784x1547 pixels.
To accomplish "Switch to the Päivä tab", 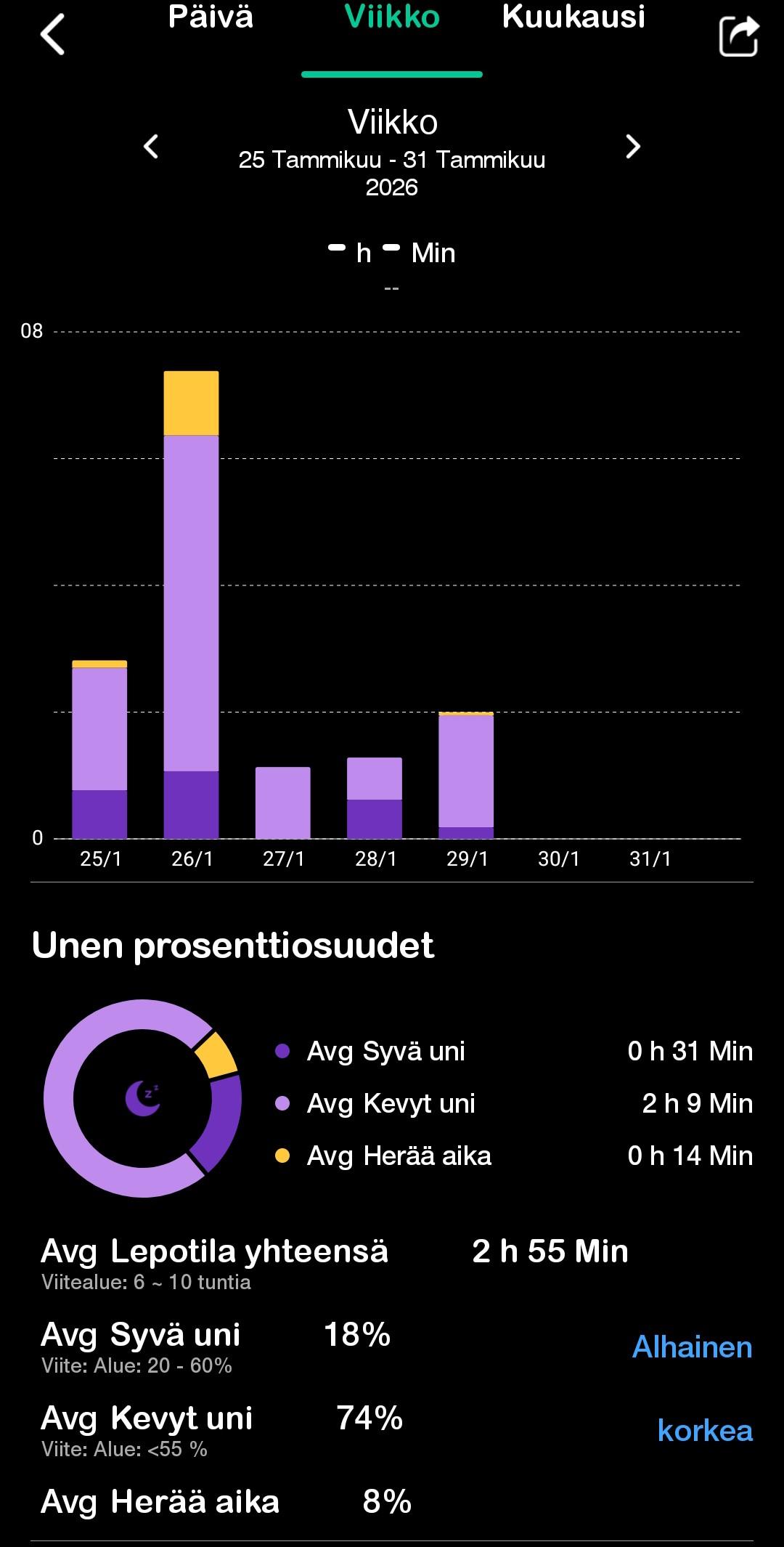I will [211, 17].
